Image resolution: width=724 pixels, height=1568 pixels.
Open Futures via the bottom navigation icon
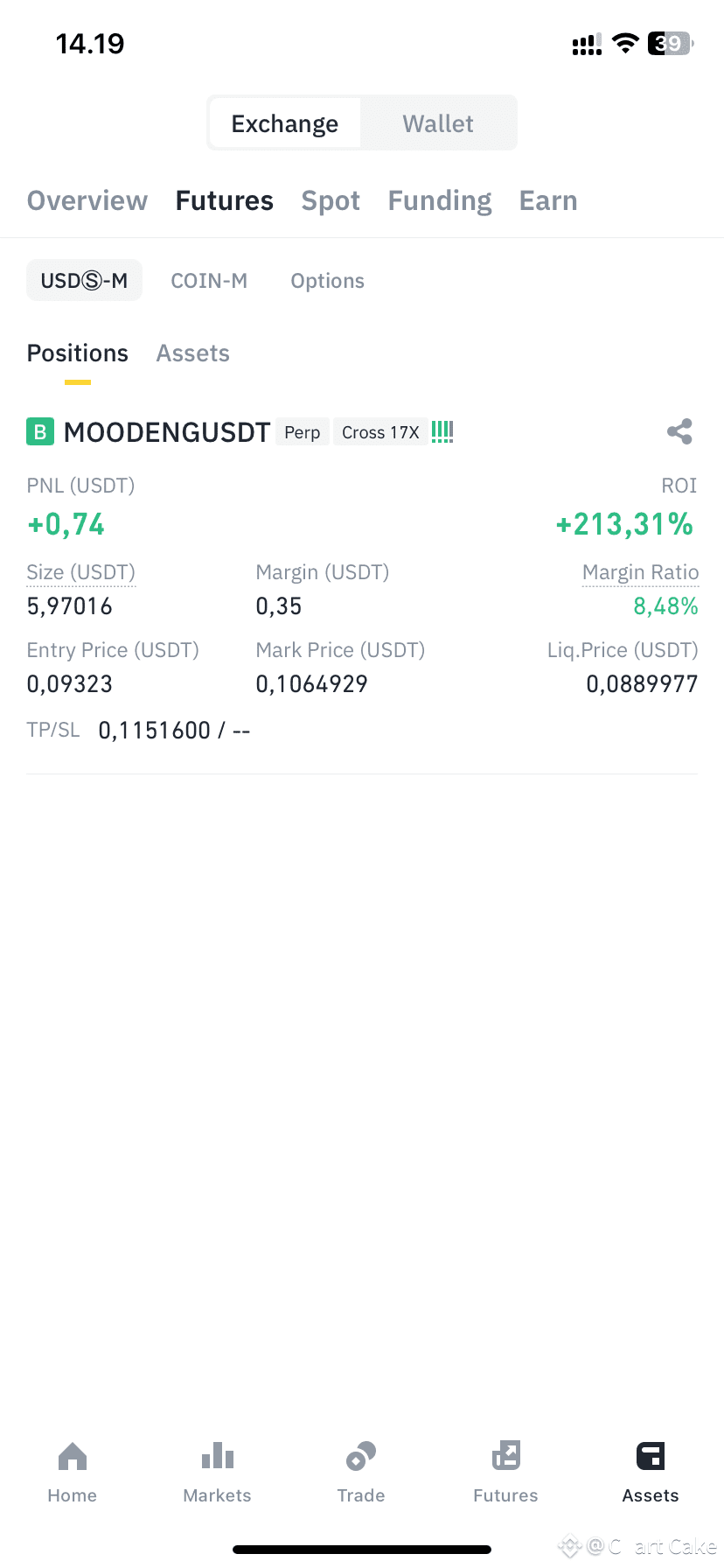(x=505, y=1470)
